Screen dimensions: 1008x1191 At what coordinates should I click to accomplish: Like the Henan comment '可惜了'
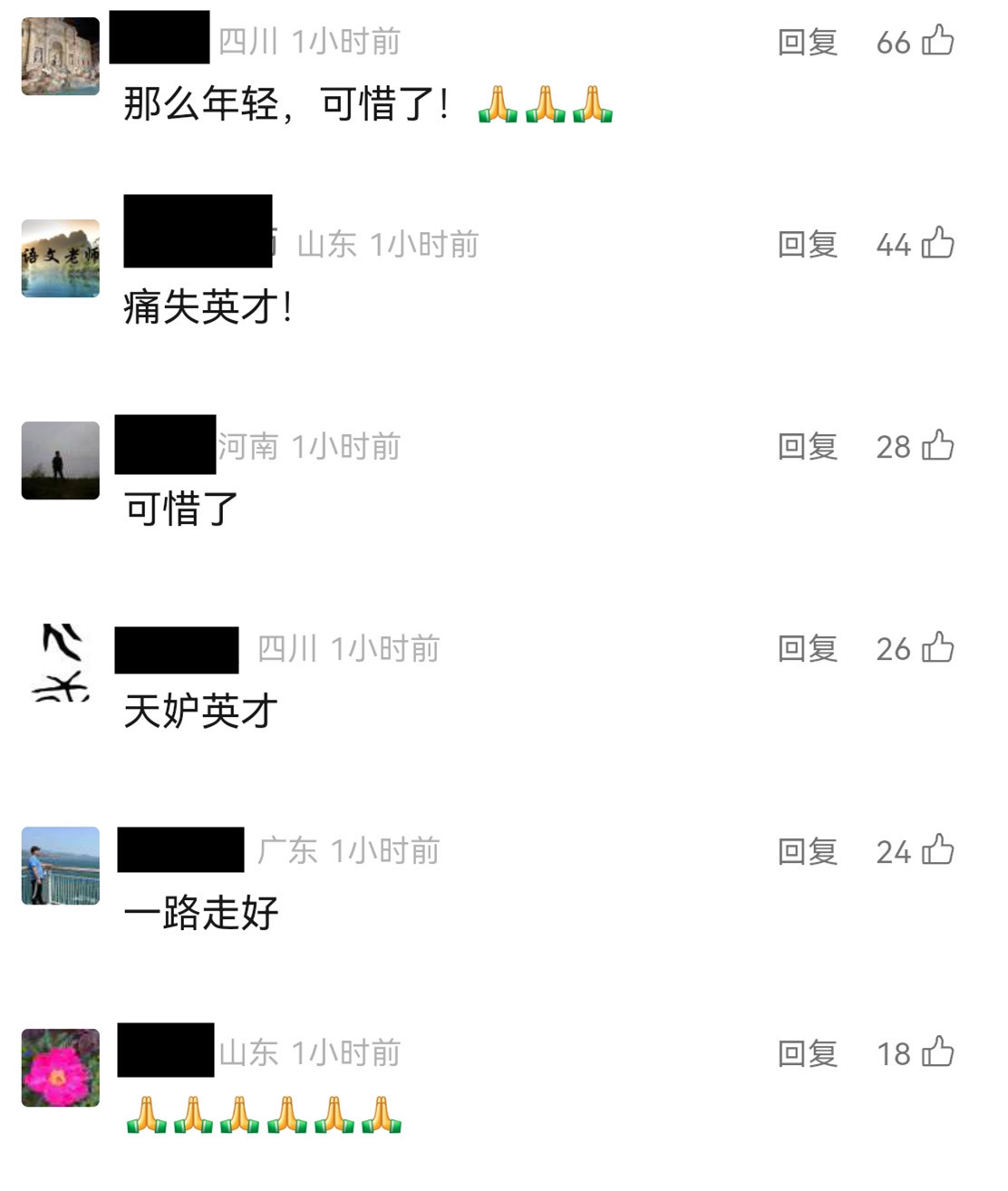(937, 445)
